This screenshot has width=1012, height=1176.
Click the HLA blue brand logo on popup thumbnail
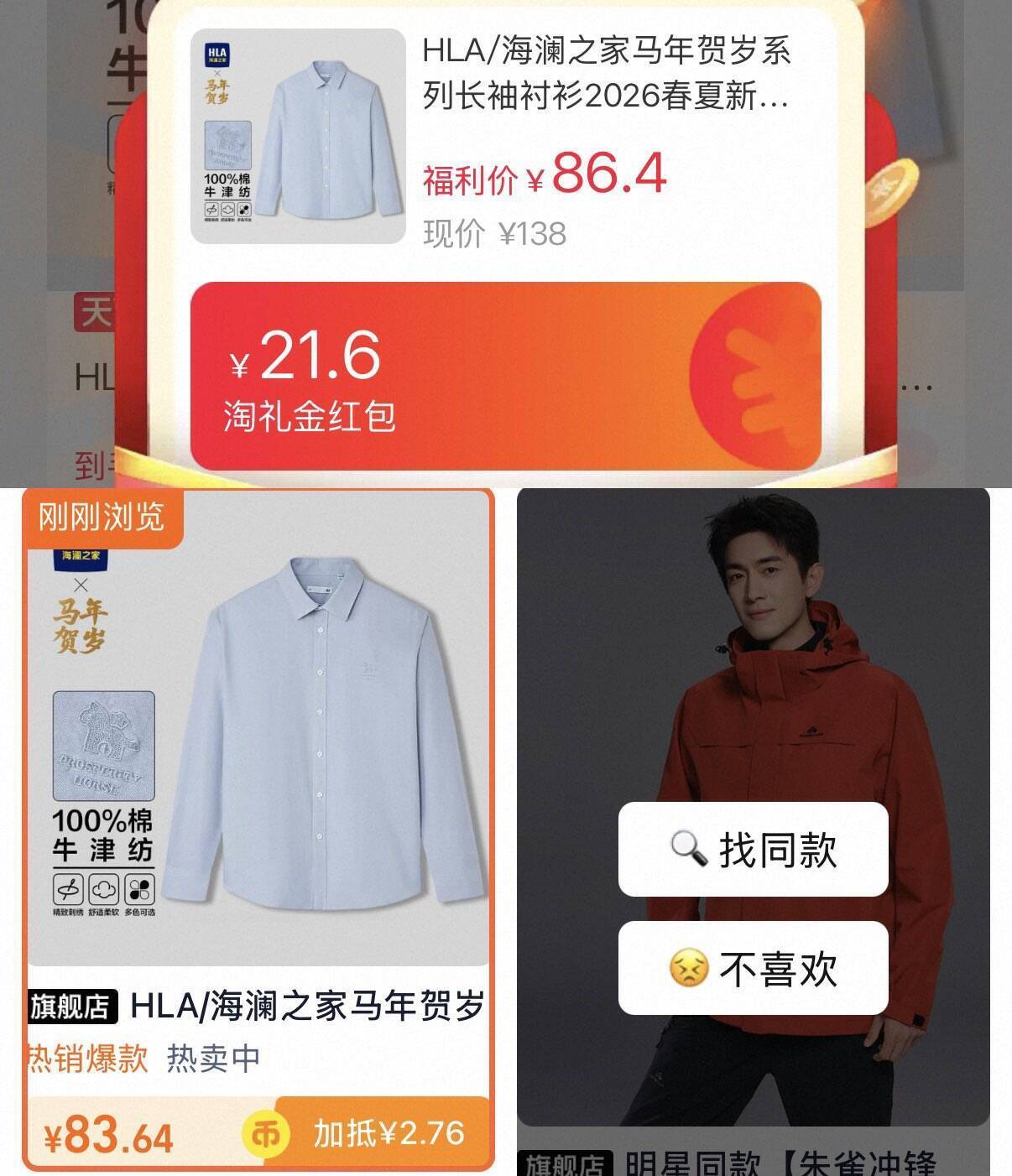pos(216,55)
